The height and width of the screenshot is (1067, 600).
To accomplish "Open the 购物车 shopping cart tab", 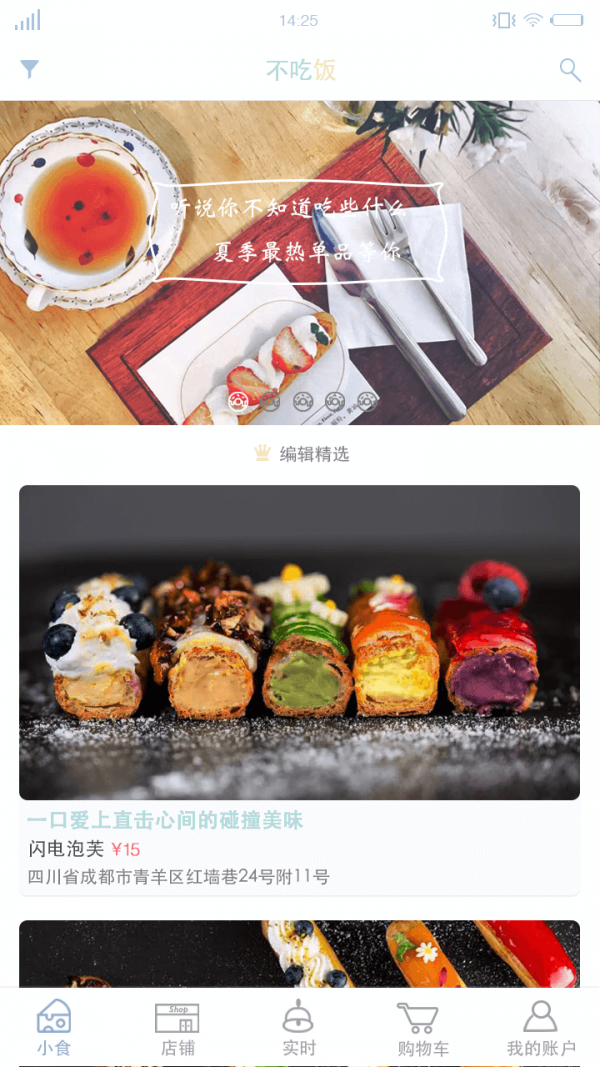I will coord(419,1028).
